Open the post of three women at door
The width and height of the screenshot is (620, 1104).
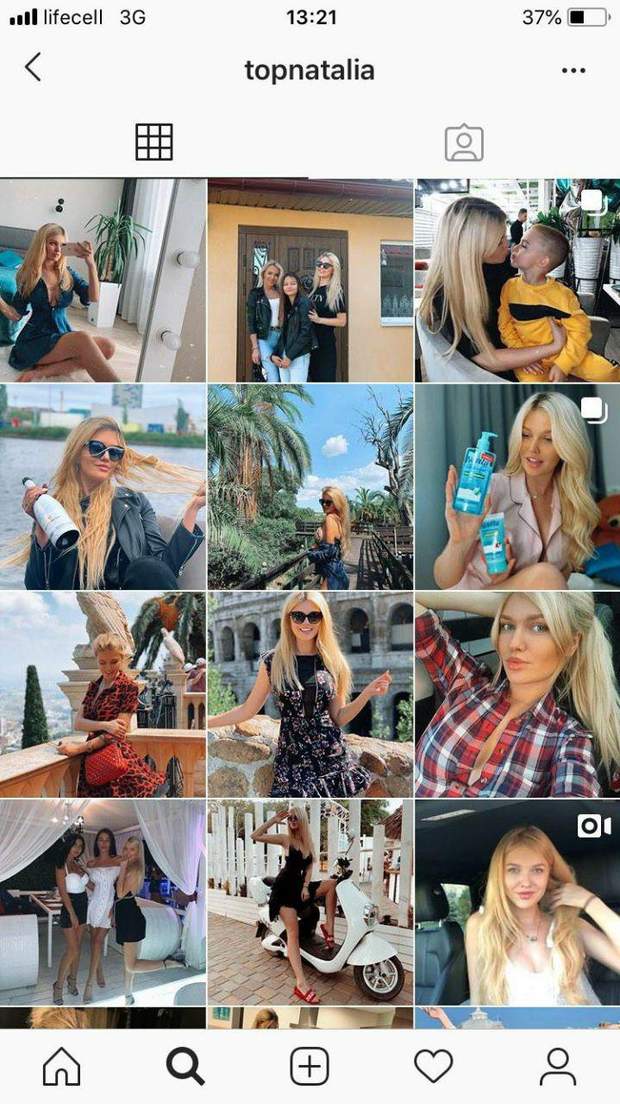(x=310, y=281)
